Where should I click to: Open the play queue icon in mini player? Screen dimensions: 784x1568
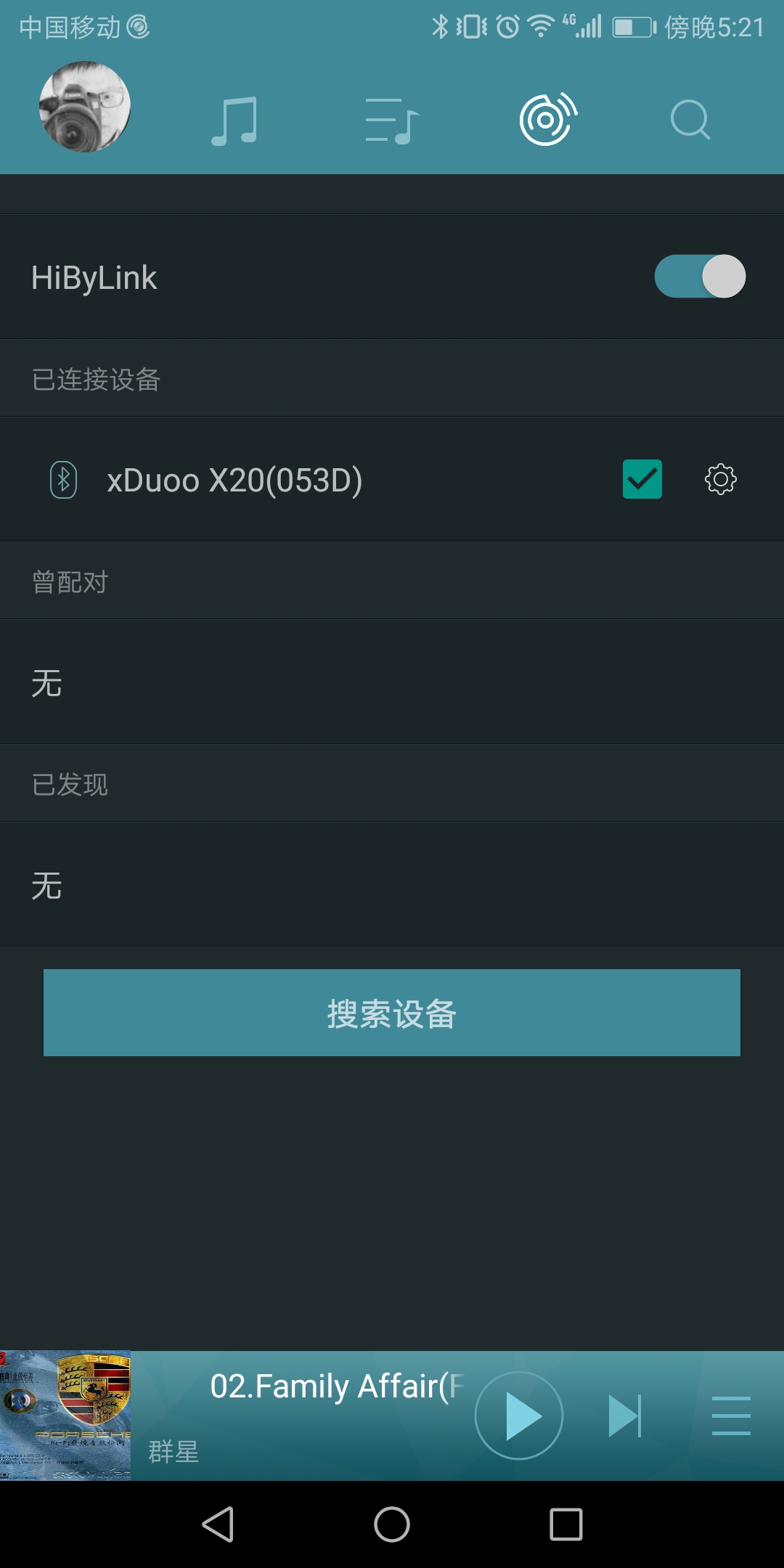click(x=730, y=1416)
